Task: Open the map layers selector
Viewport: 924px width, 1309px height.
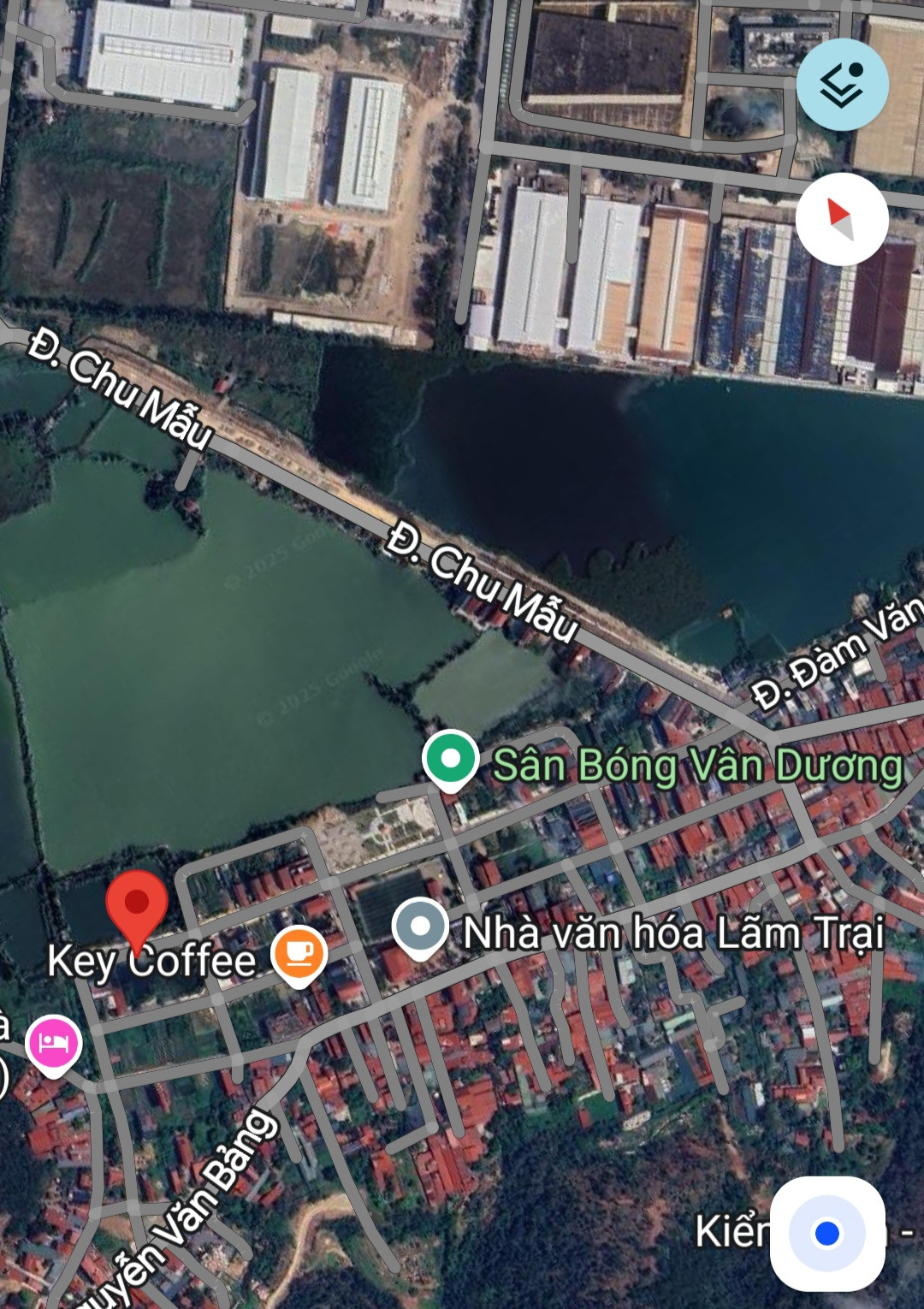Action: pos(842,85)
